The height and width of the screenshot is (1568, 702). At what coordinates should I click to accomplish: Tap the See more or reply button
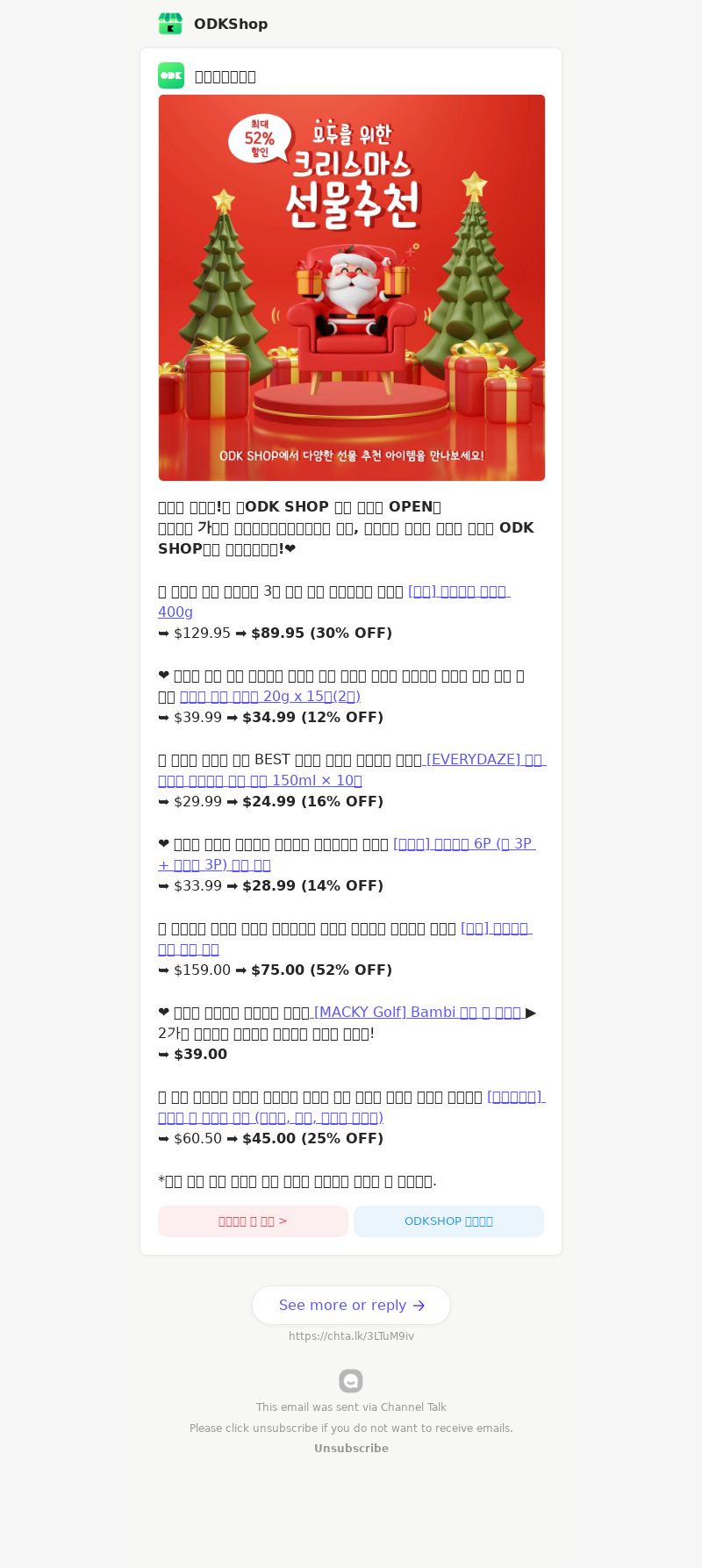pos(351,1305)
